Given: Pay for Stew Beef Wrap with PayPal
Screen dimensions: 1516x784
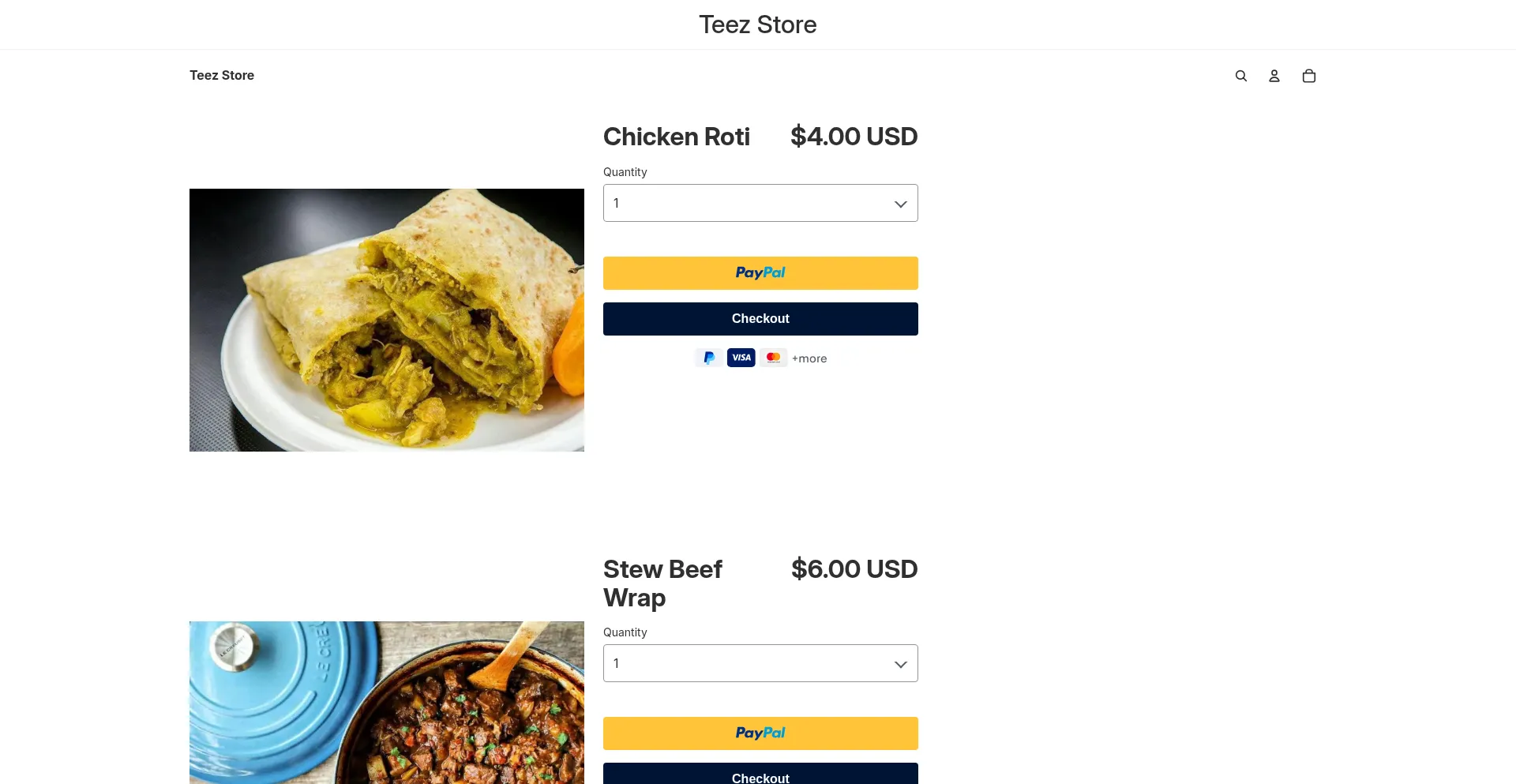Looking at the screenshot, I should pos(760,733).
